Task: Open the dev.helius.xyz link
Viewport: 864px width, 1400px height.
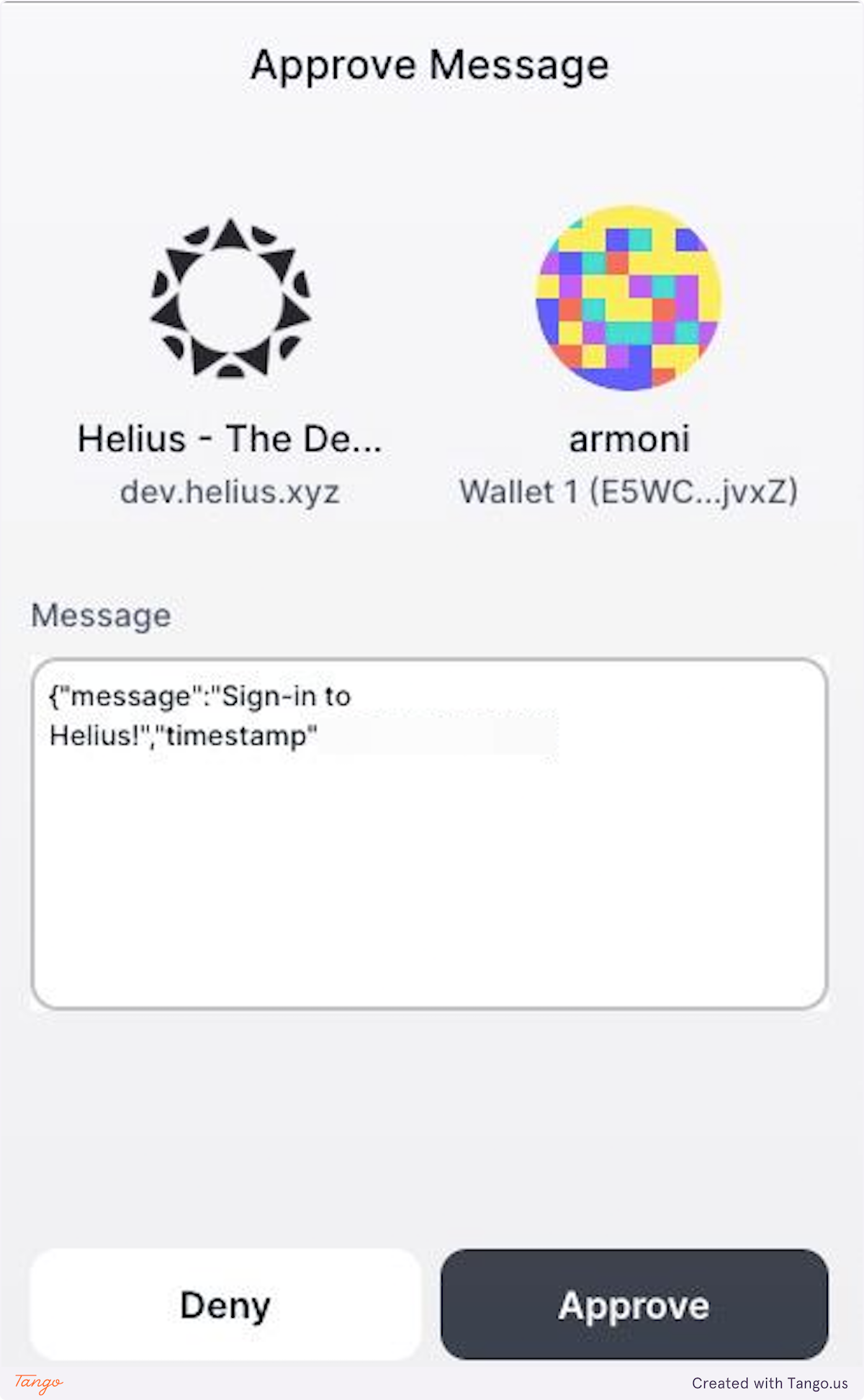Action: (232, 492)
